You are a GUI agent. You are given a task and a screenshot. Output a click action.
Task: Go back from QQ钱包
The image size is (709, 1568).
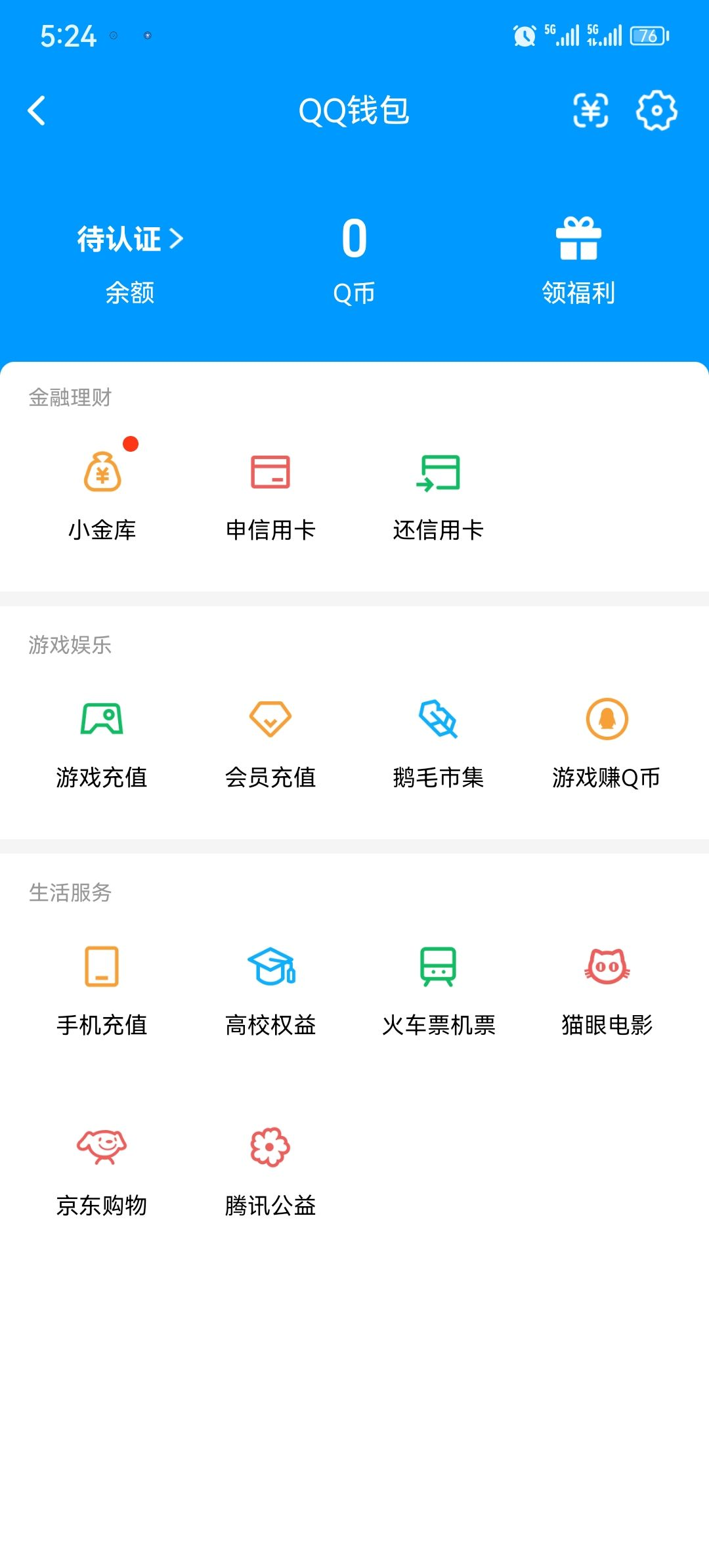[37, 110]
